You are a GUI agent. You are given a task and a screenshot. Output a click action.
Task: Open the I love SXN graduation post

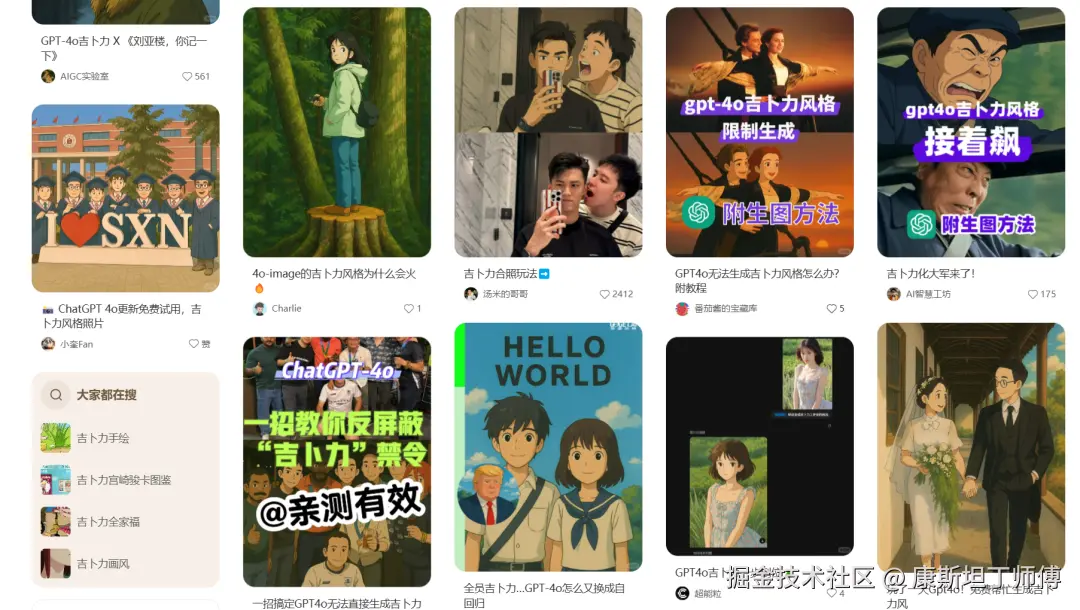(x=125, y=198)
